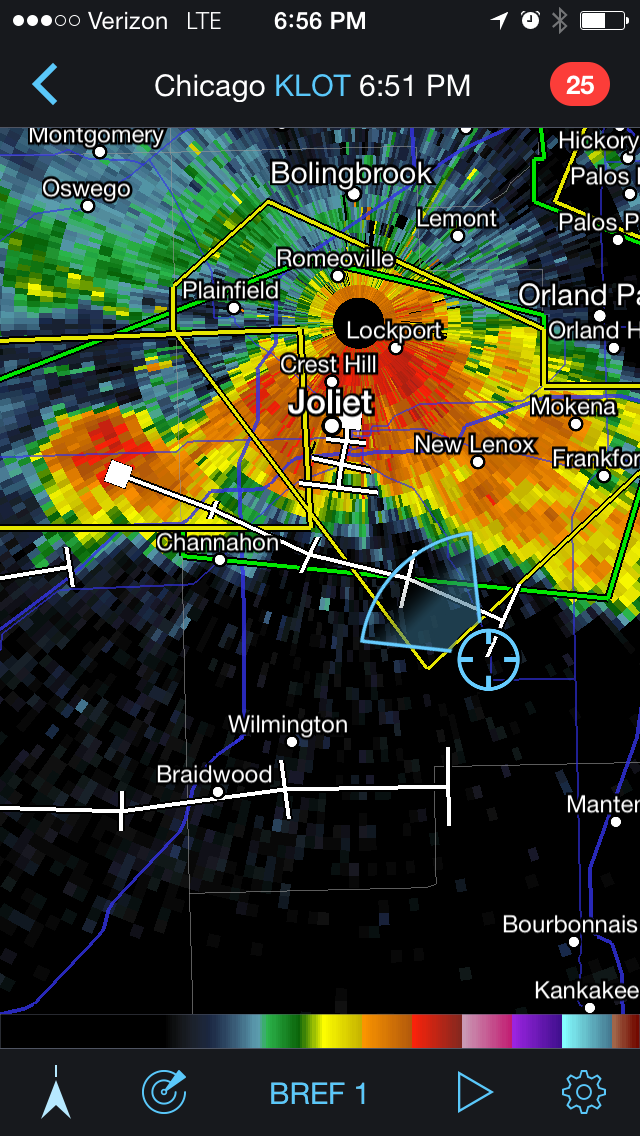Image resolution: width=640 pixels, height=1136 pixels.
Task: Open the settings gear
Action: 583,1093
